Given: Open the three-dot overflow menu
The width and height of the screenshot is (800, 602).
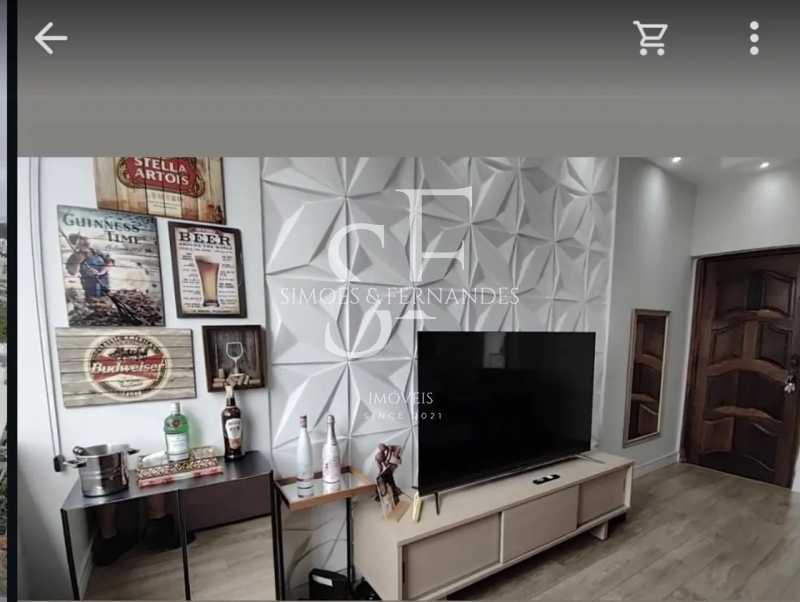Looking at the screenshot, I should (754, 39).
